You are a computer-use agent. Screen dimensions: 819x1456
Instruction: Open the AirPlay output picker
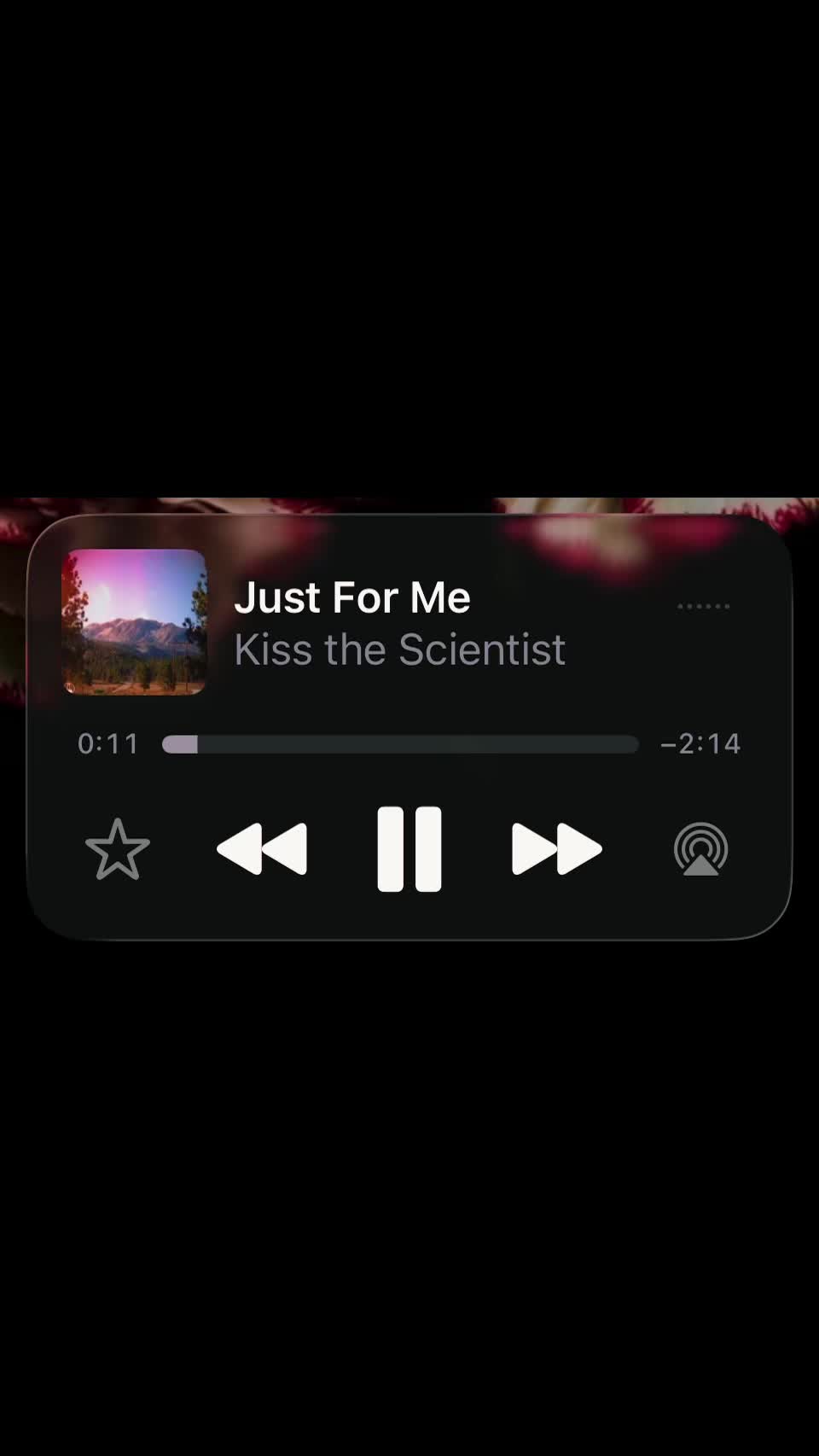coord(700,848)
